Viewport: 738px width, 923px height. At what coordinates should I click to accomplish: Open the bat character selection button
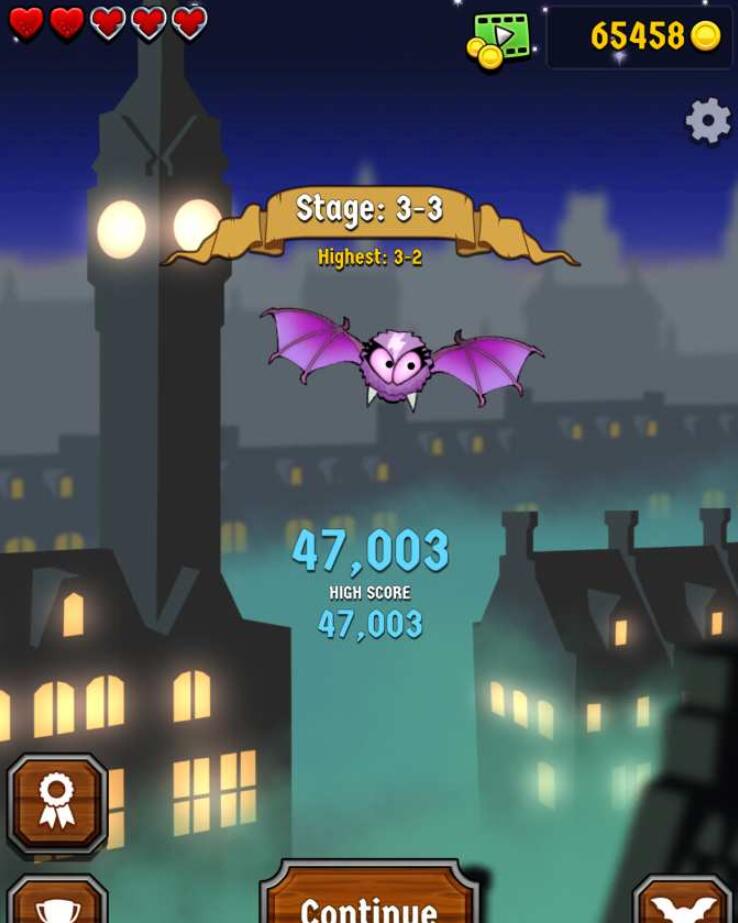click(684, 903)
